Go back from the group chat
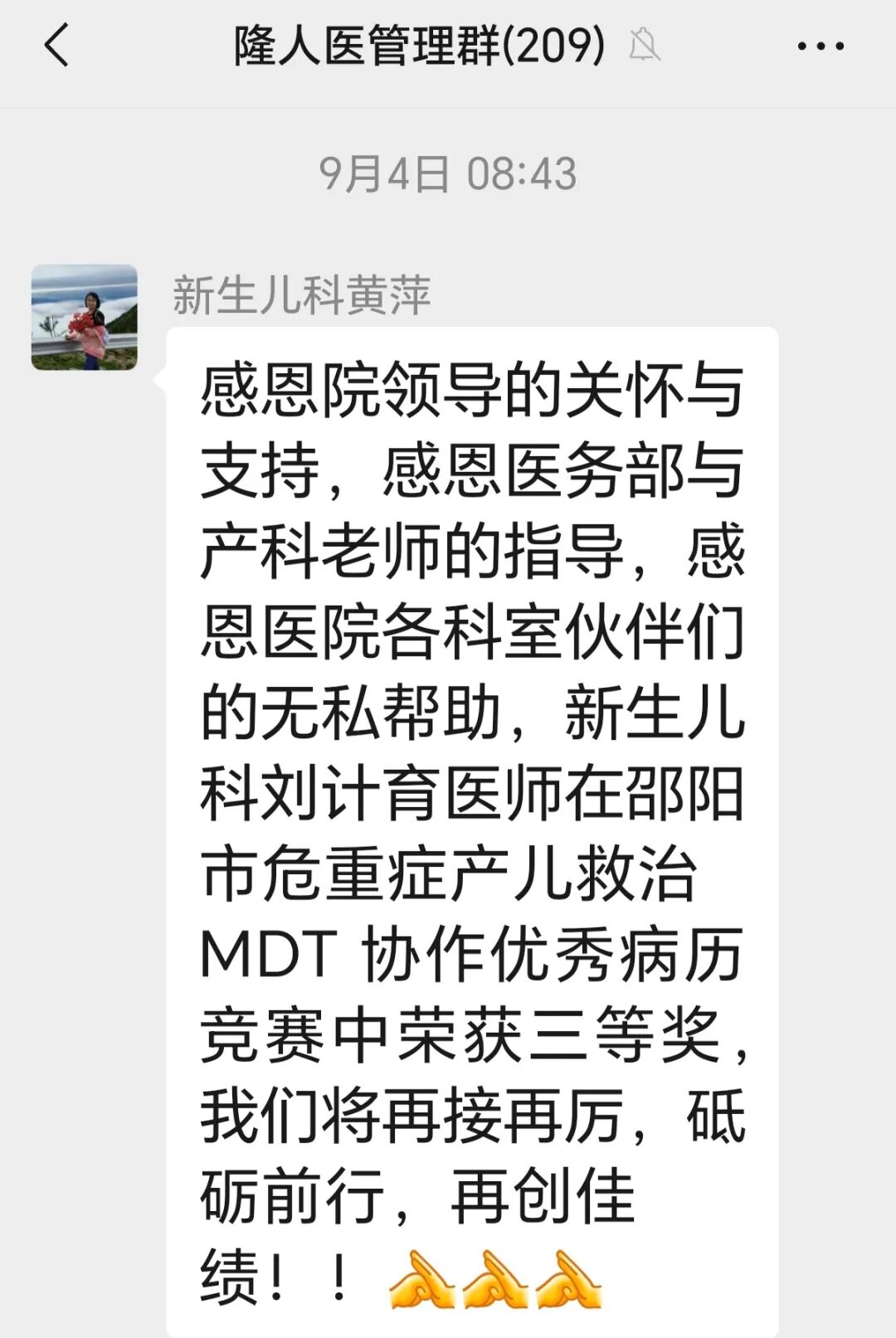Screen dimensions: 896x1338 (56, 46)
